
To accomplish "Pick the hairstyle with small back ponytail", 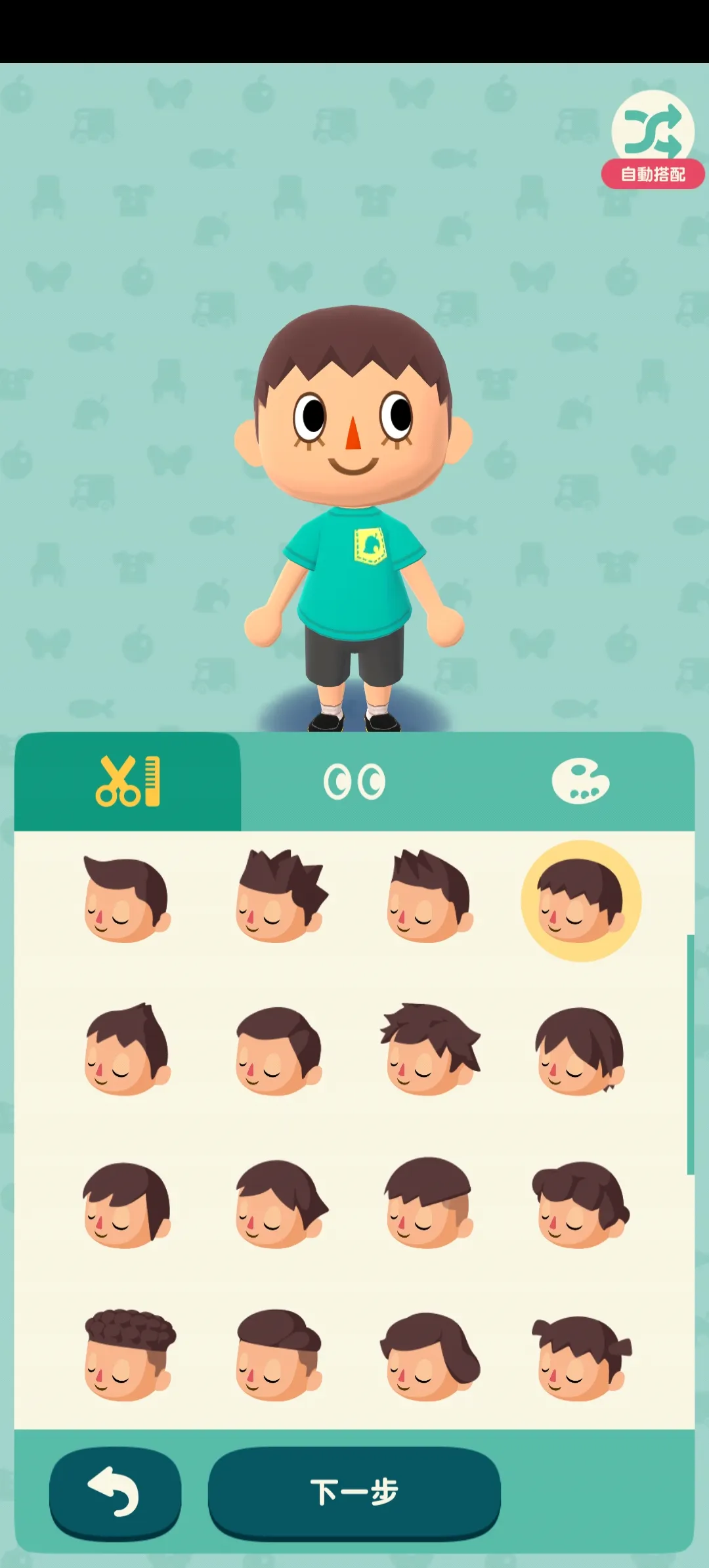I will pos(580,1357).
